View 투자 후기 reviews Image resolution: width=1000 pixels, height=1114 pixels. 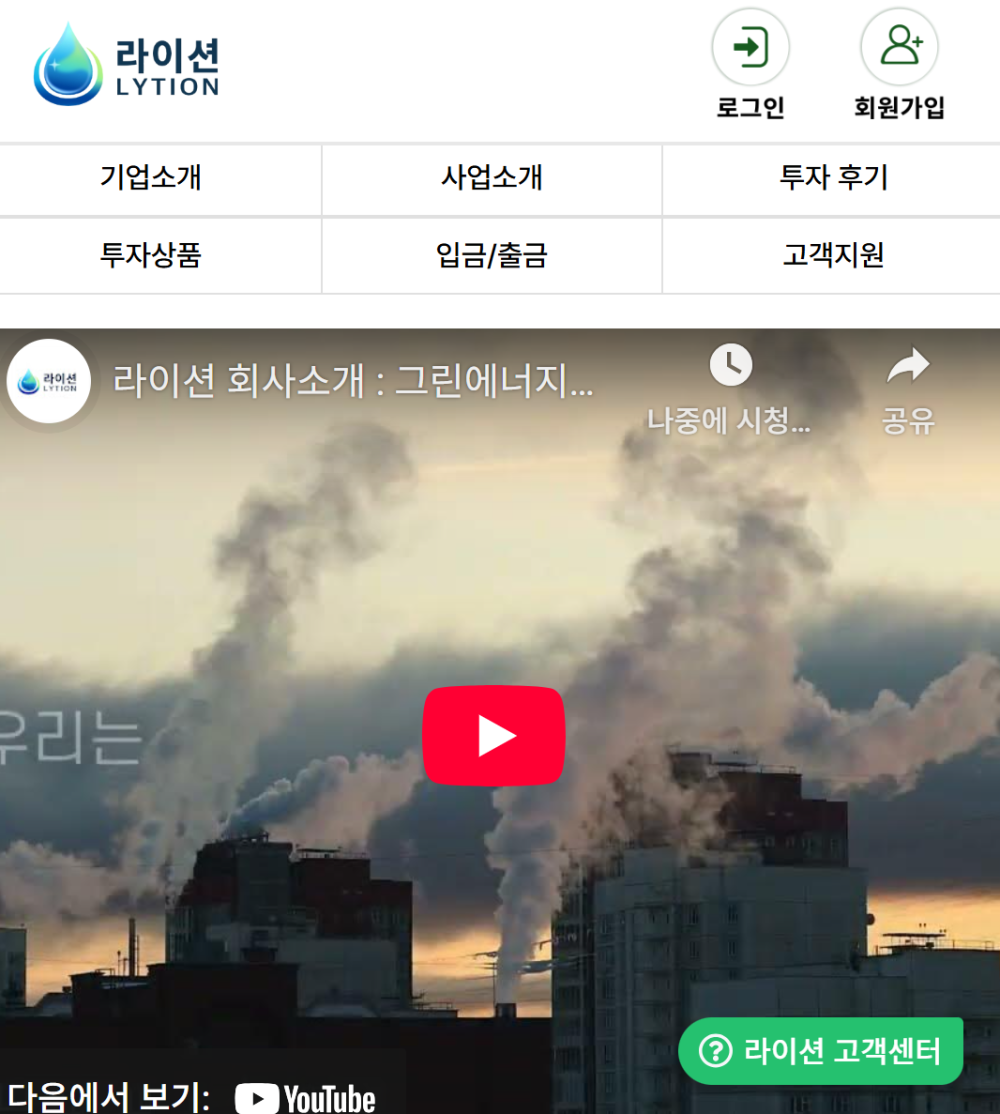coord(833,178)
